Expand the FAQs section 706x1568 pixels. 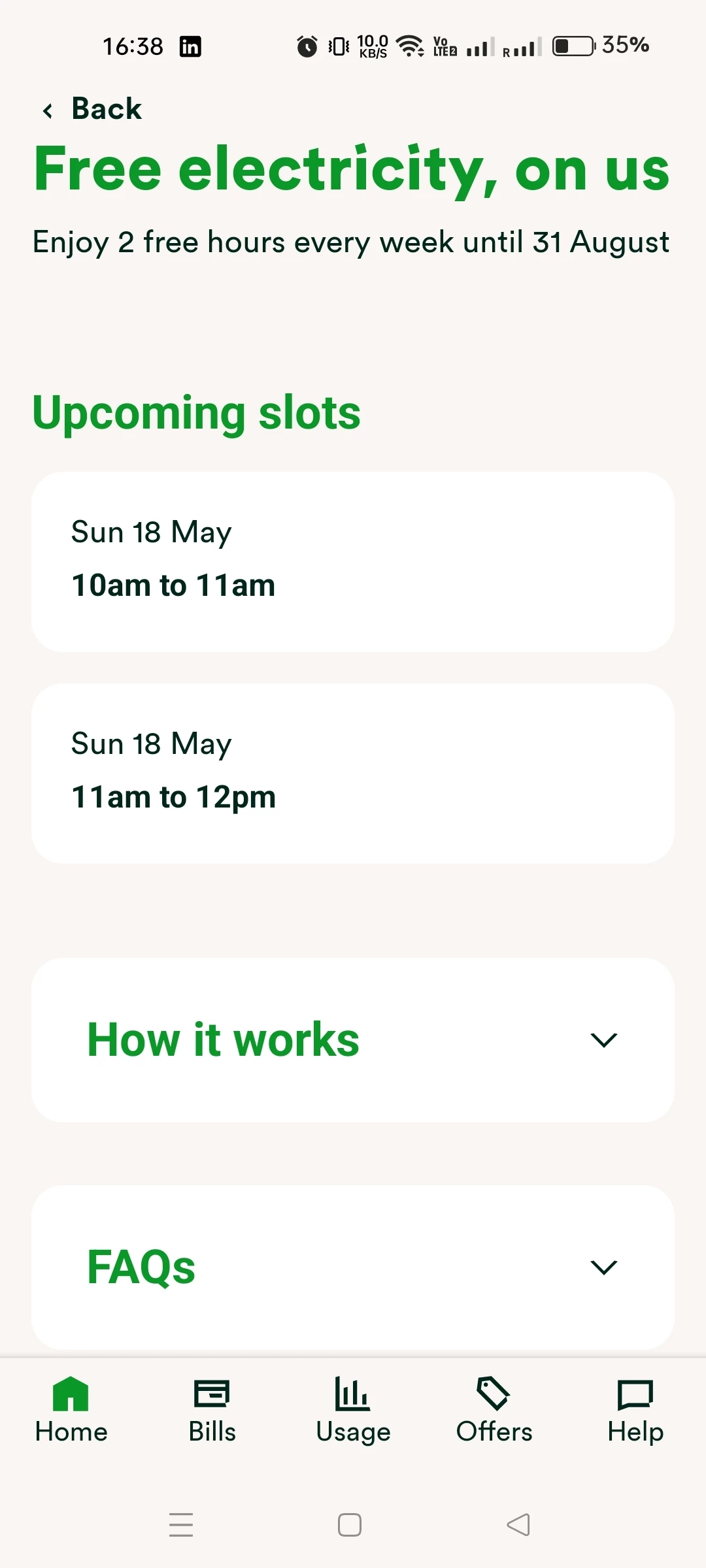[352, 1267]
